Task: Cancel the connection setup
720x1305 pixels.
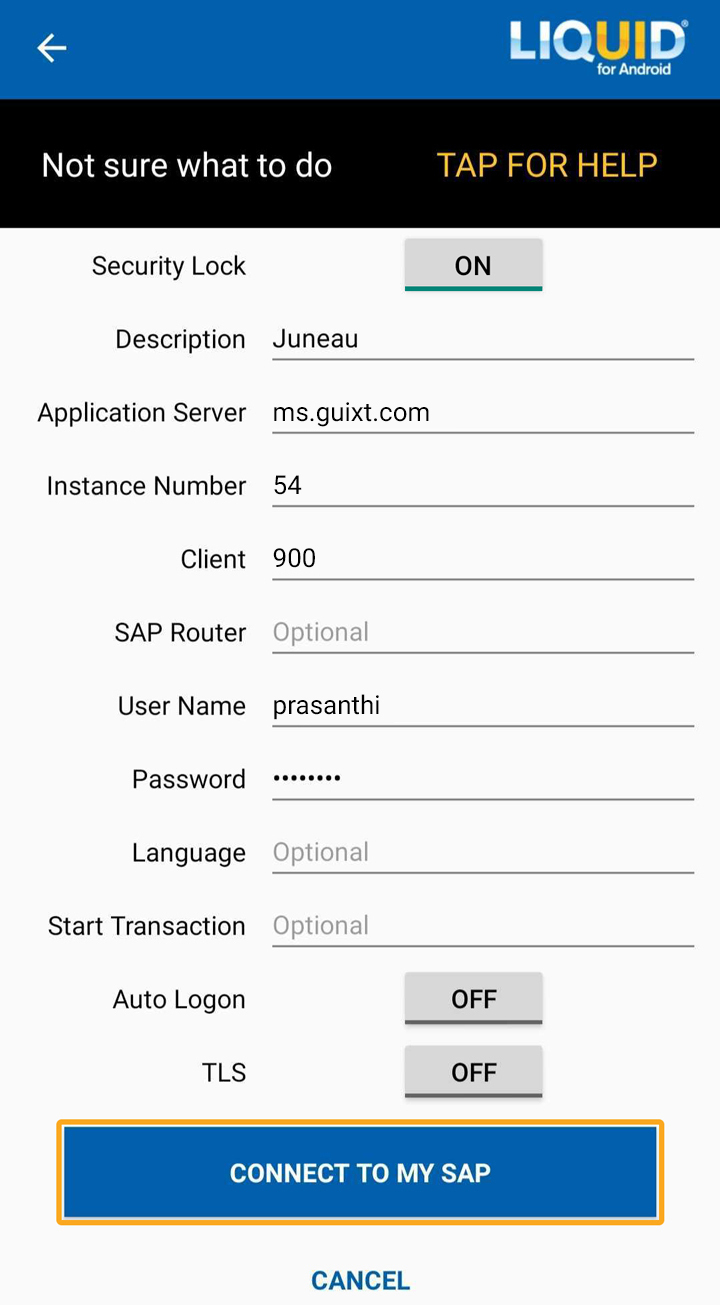Action: [360, 1280]
